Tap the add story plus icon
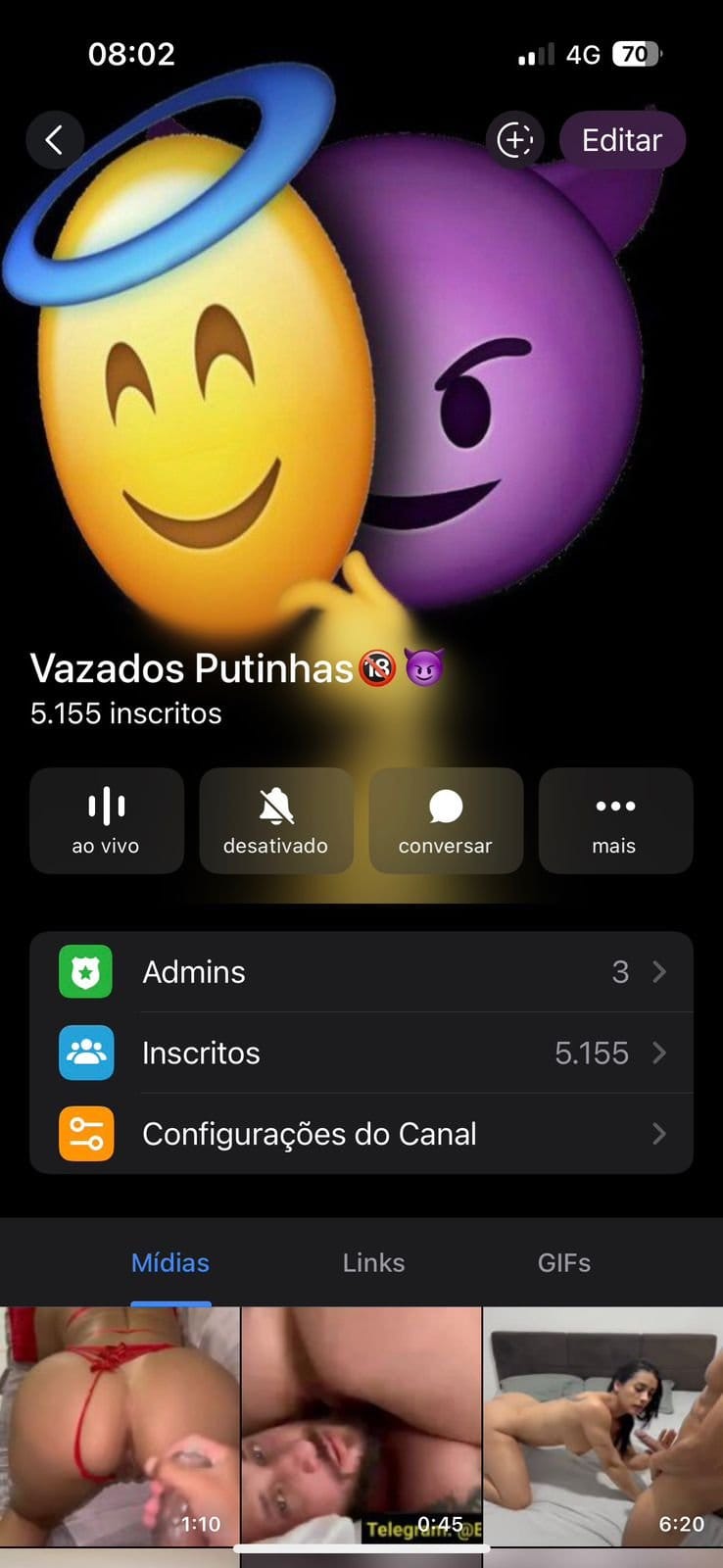723x1568 pixels. click(514, 139)
